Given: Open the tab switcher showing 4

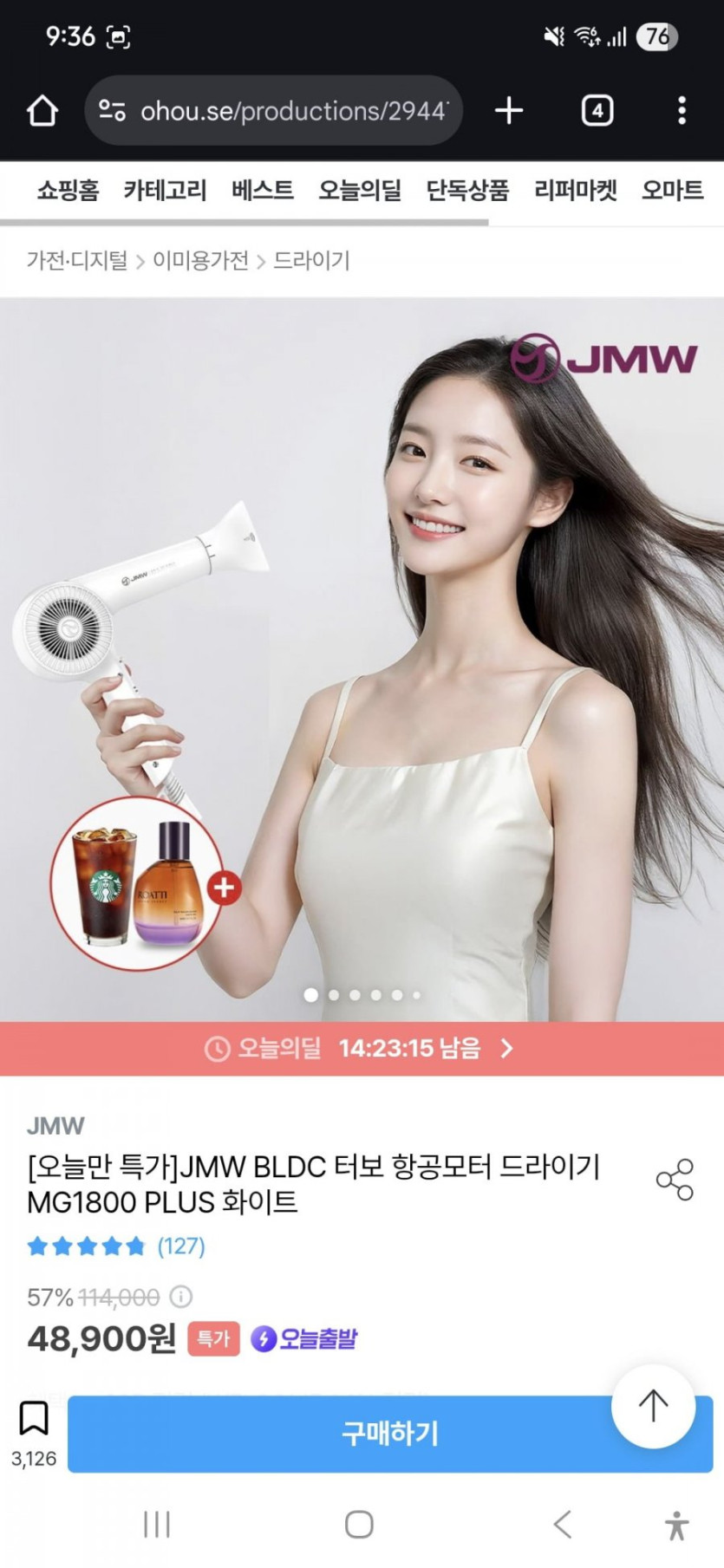Looking at the screenshot, I should 597,111.
